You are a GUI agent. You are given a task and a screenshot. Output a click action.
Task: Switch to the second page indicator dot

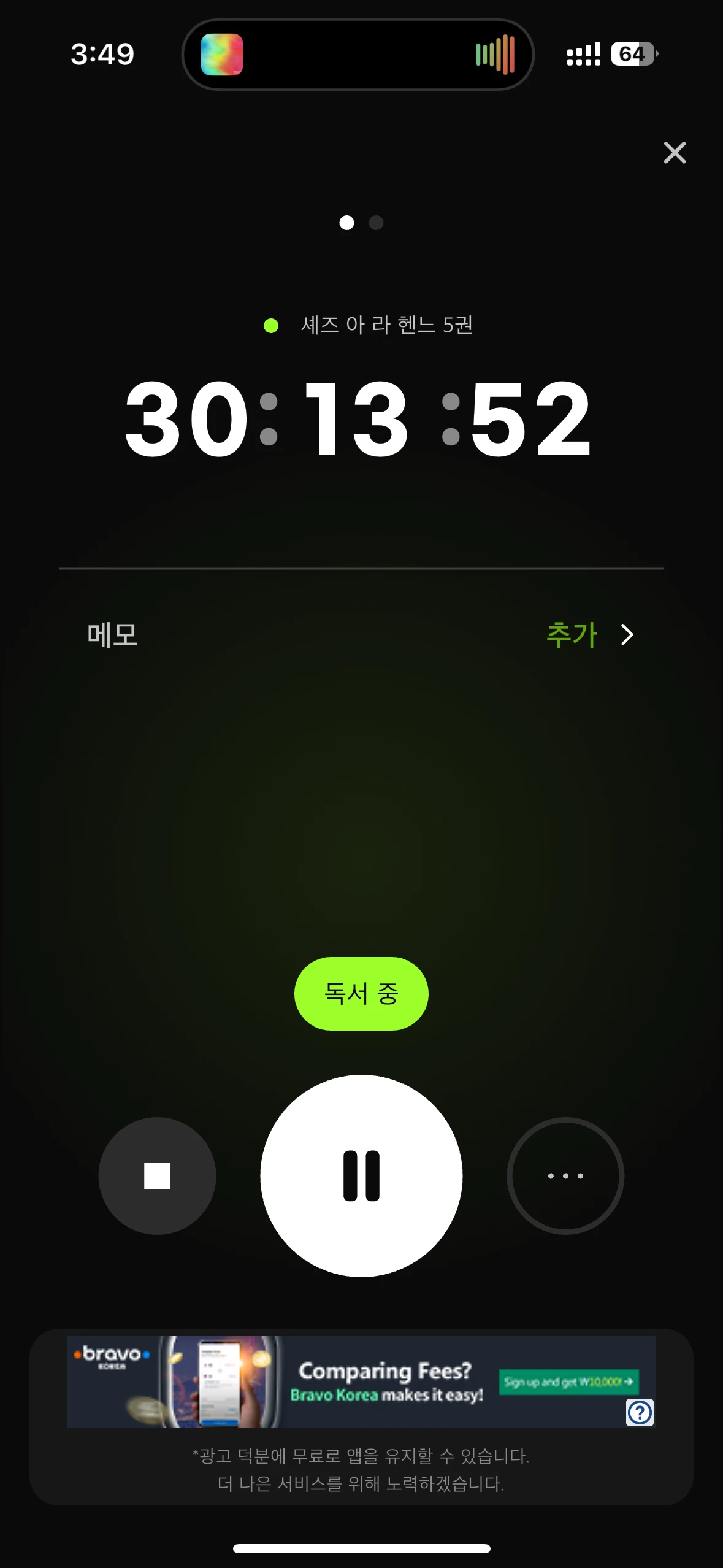pyautogui.click(x=376, y=223)
